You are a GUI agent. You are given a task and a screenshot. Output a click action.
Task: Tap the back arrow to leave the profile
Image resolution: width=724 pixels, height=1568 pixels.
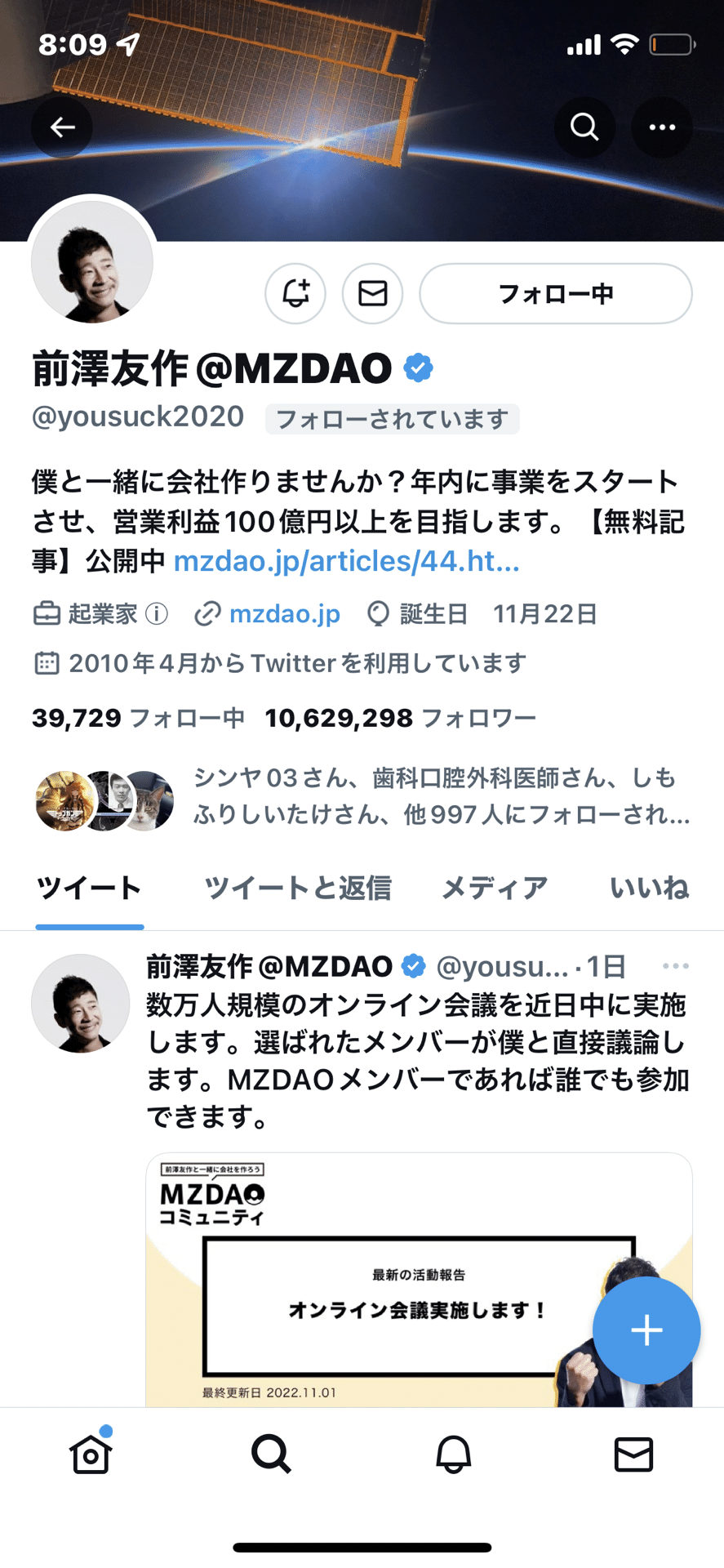coord(62,127)
